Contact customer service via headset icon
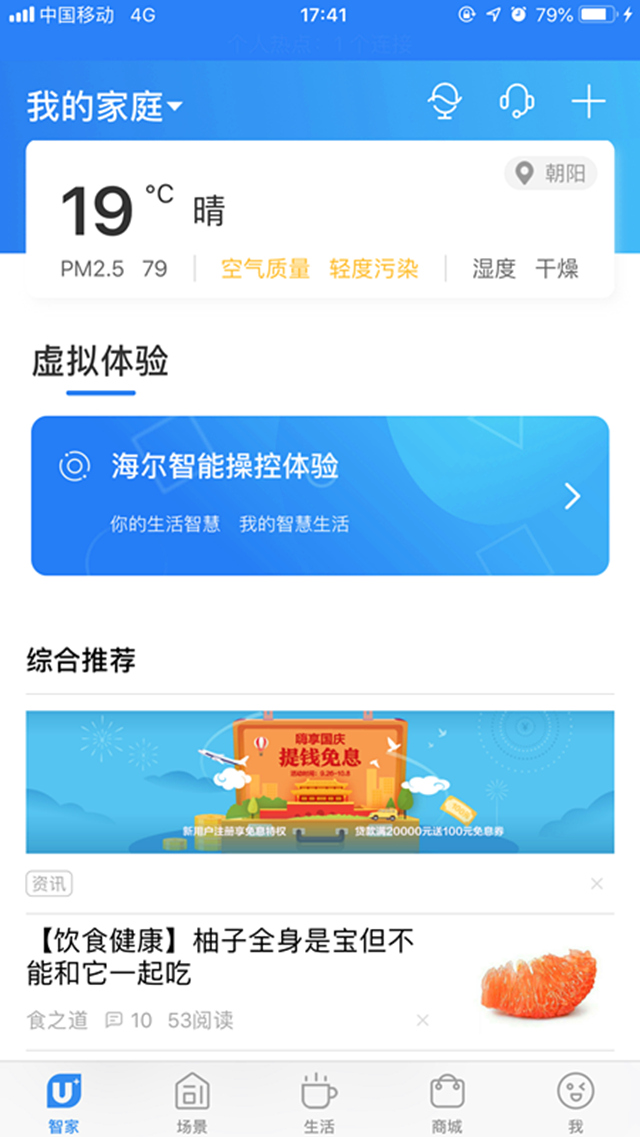The width and height of the screenshot is (640, 1137). 517,102
